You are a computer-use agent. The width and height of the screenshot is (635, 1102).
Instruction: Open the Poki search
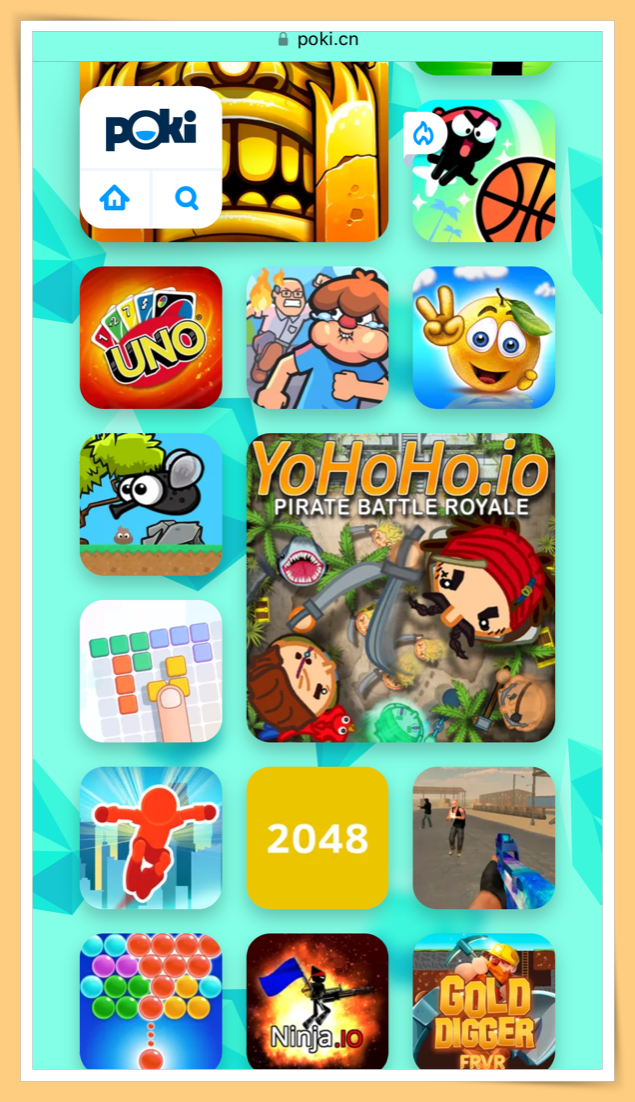point(187,198)
